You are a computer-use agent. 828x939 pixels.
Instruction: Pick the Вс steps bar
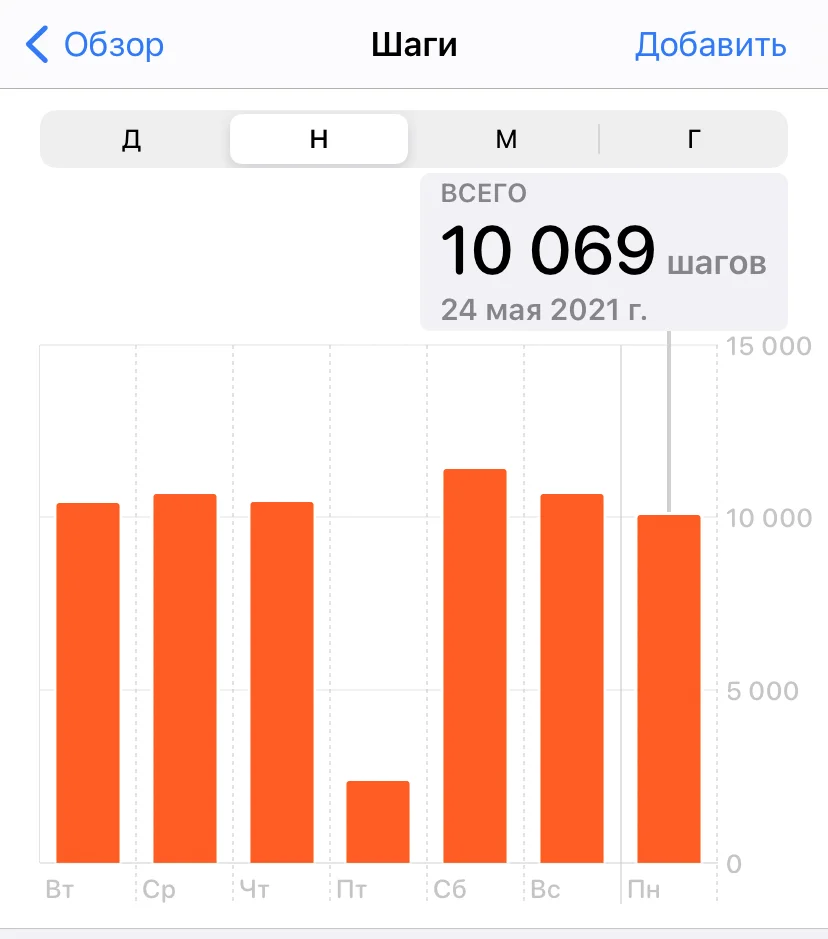click(x=572, y=678)
